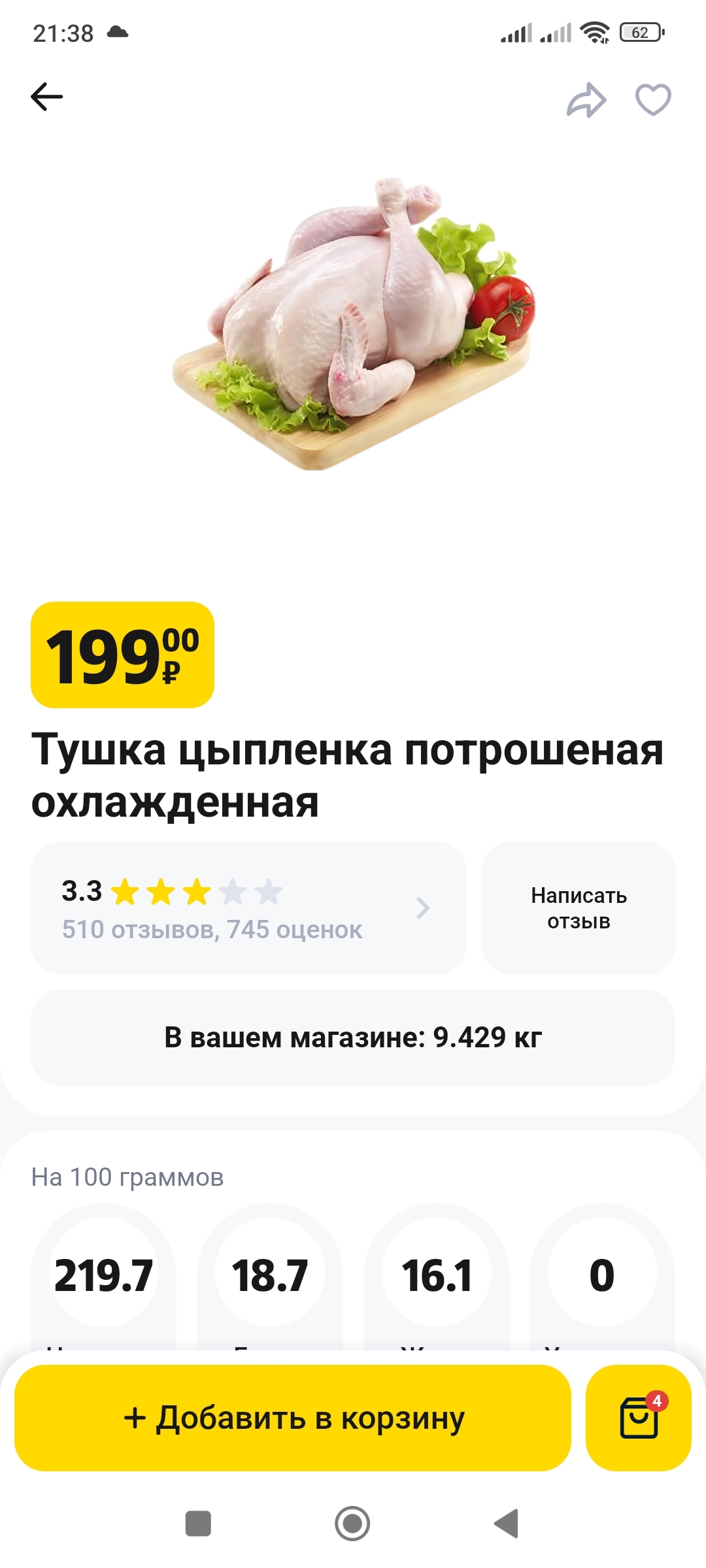Tap the system home button
Viewport: 706px width, 1568px height.
click(352, 1524)
